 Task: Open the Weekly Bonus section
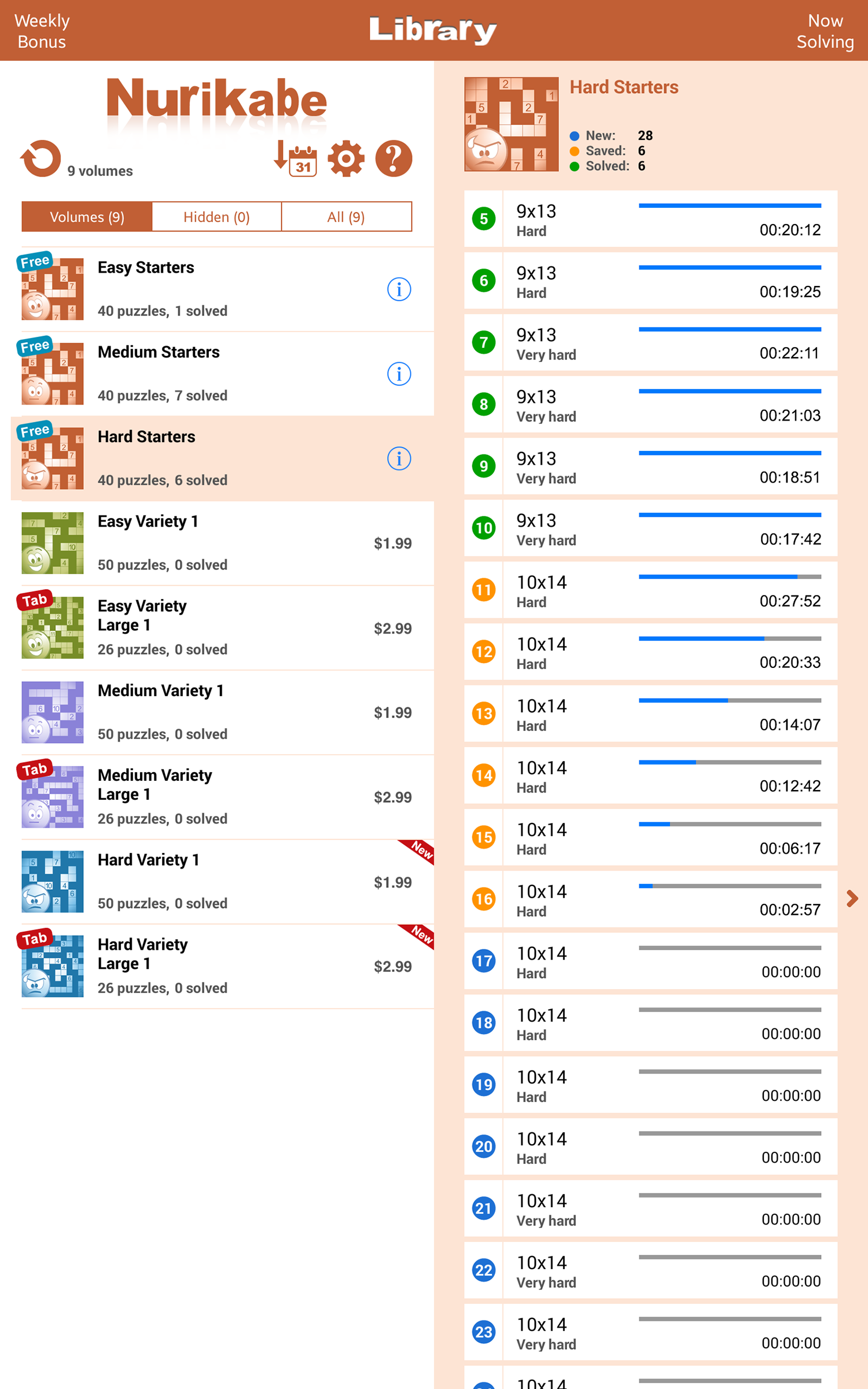42,31
